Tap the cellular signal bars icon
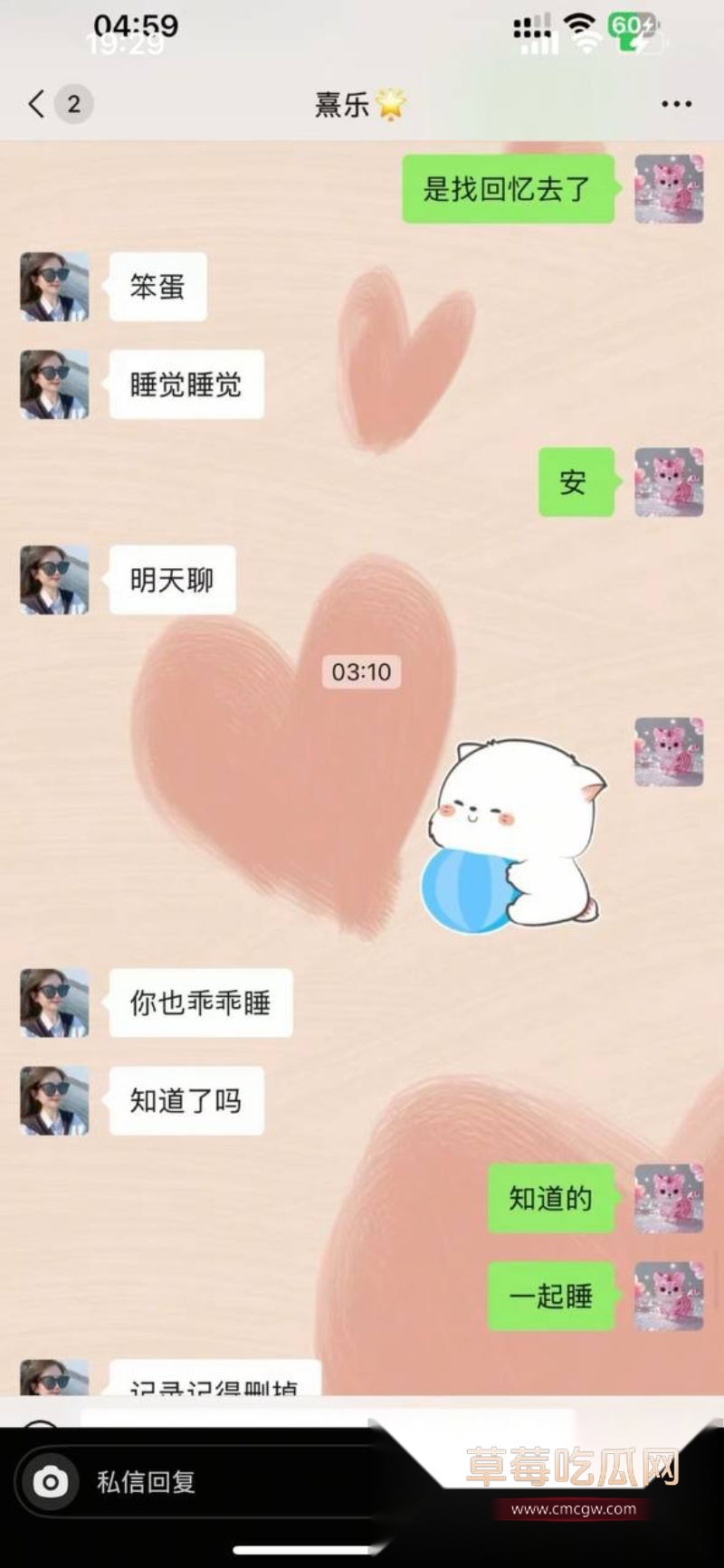Image resolution: width=724 pixels, height=1568 pixels. click(x=534, y=29)
